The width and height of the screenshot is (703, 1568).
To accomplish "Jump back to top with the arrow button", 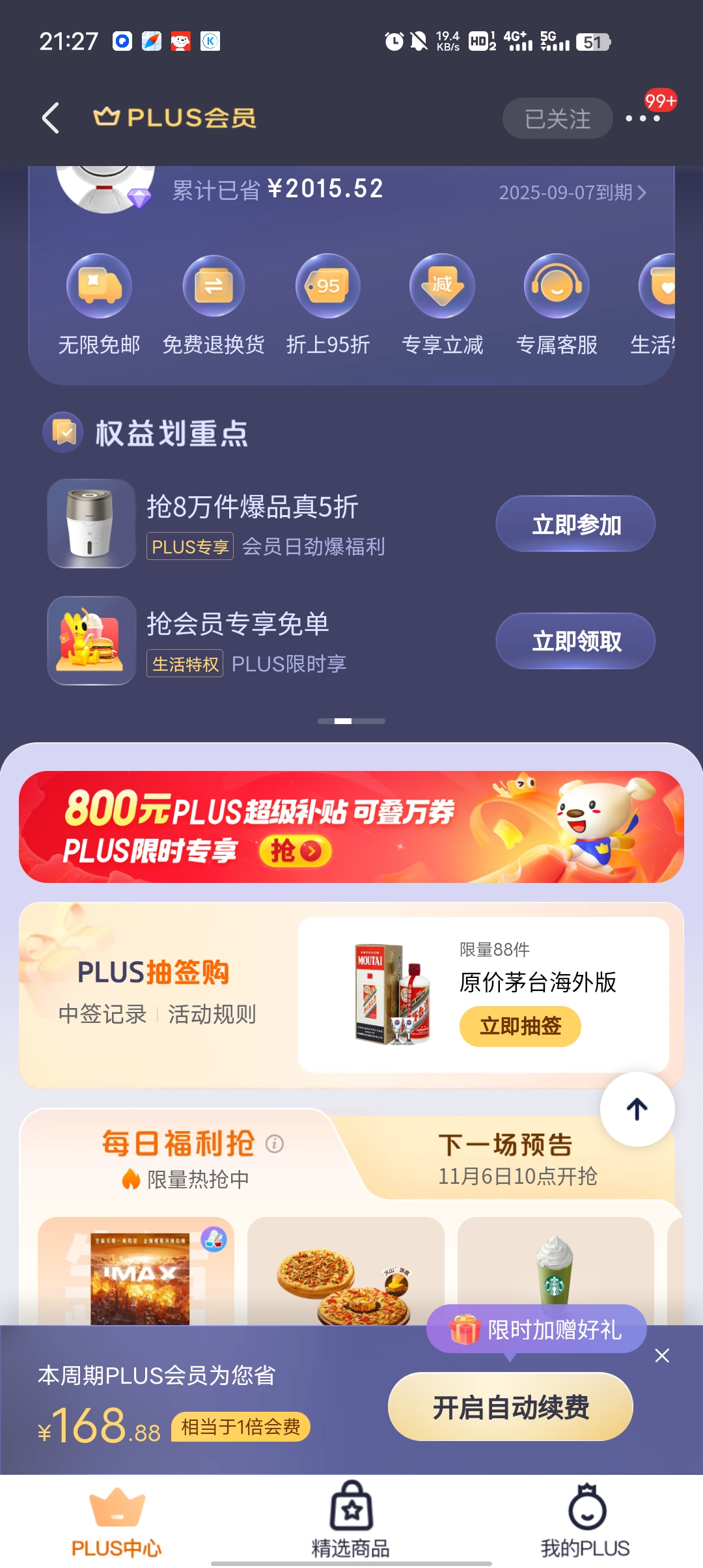I will click(x=637, y=1110).
